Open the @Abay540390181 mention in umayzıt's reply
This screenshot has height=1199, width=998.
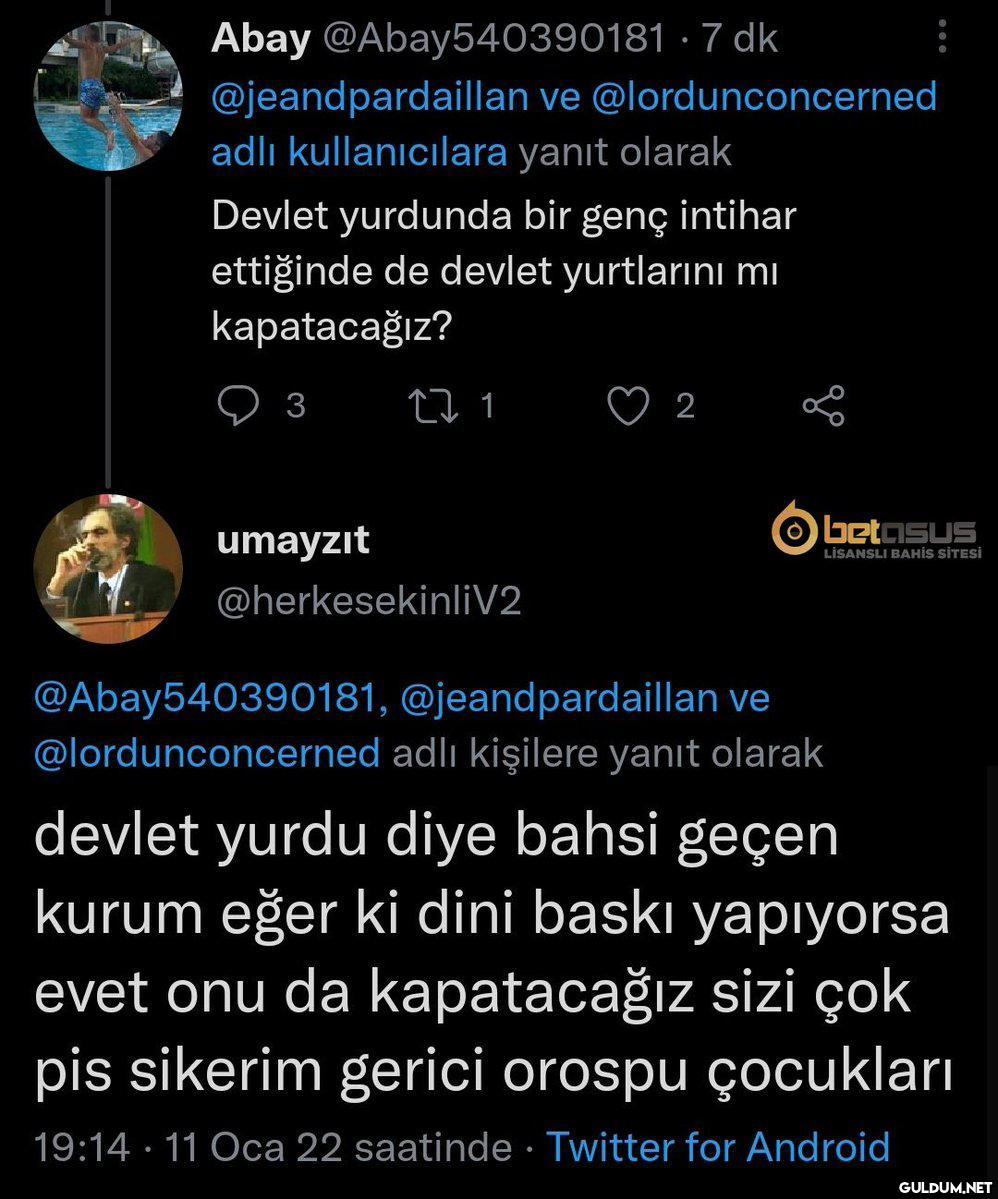pos(209,698)
